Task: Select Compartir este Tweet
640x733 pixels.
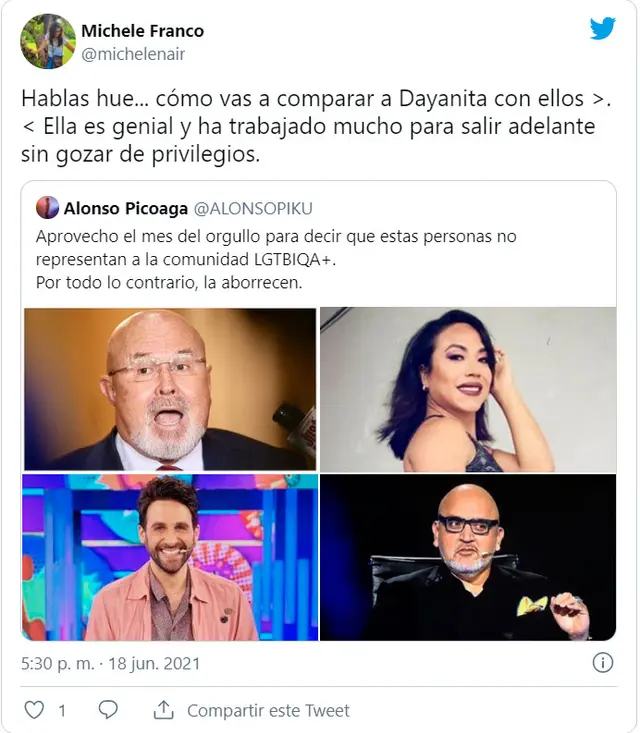Action: point(252,710)
